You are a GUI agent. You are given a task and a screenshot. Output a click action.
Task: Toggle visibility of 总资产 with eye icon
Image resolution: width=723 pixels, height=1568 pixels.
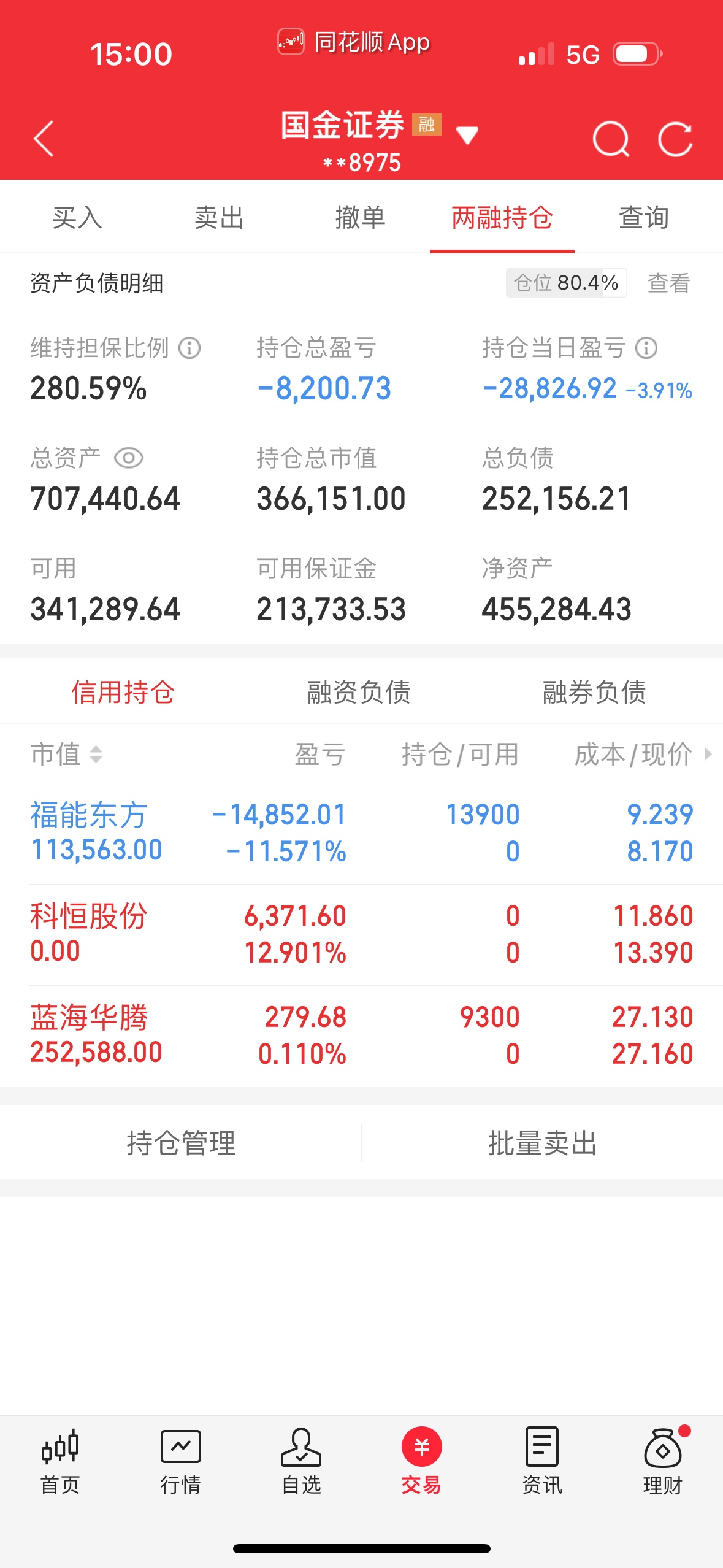click(130, 459)
